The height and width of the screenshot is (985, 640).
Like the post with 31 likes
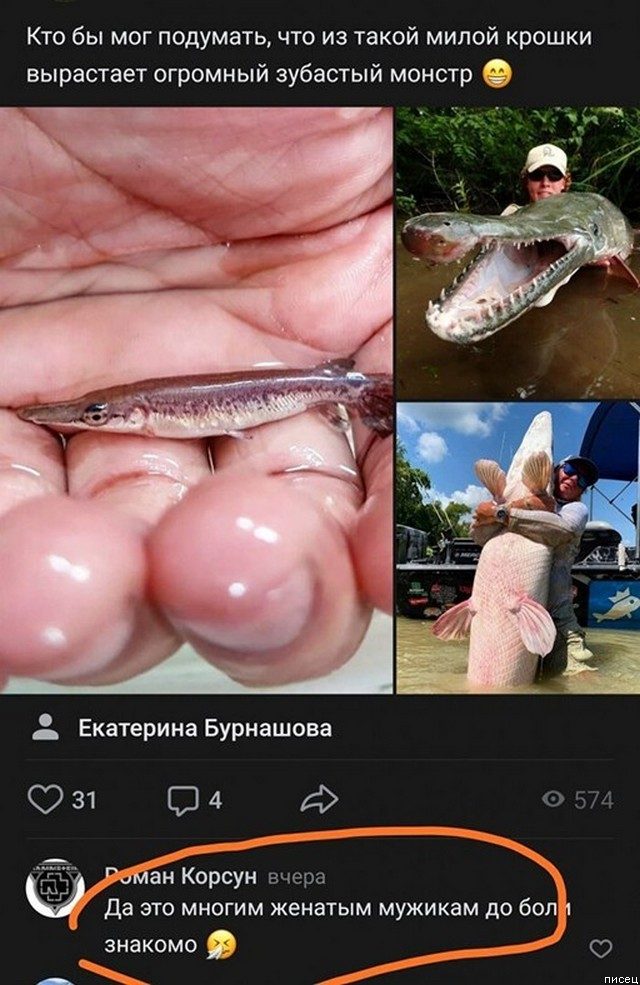pyautogui.click(x=45, y=799)
